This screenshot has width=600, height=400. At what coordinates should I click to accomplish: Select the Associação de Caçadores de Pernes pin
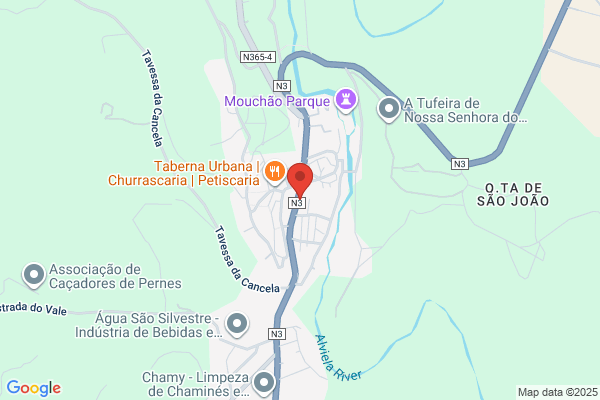34,275
